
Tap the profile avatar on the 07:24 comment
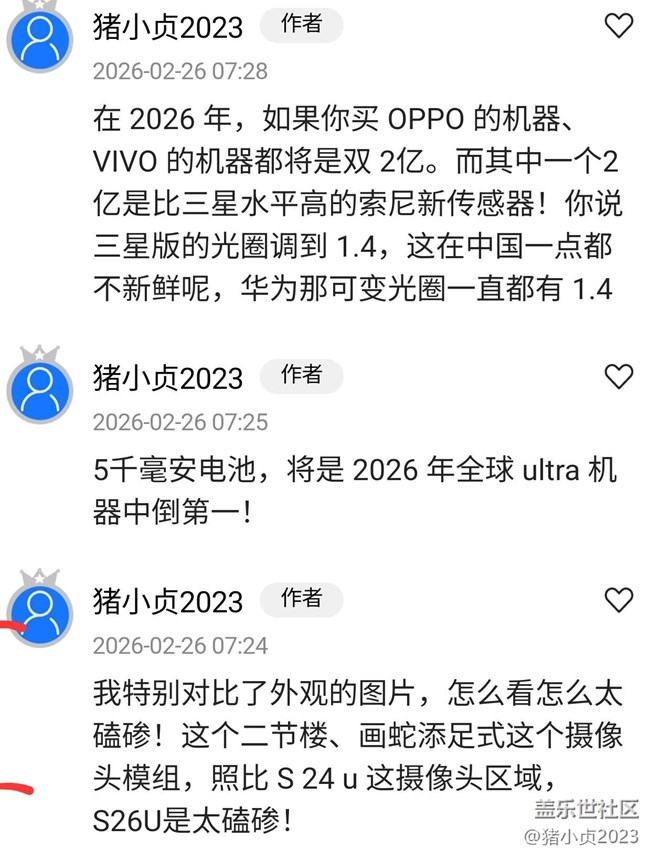[x=40, y=611]
